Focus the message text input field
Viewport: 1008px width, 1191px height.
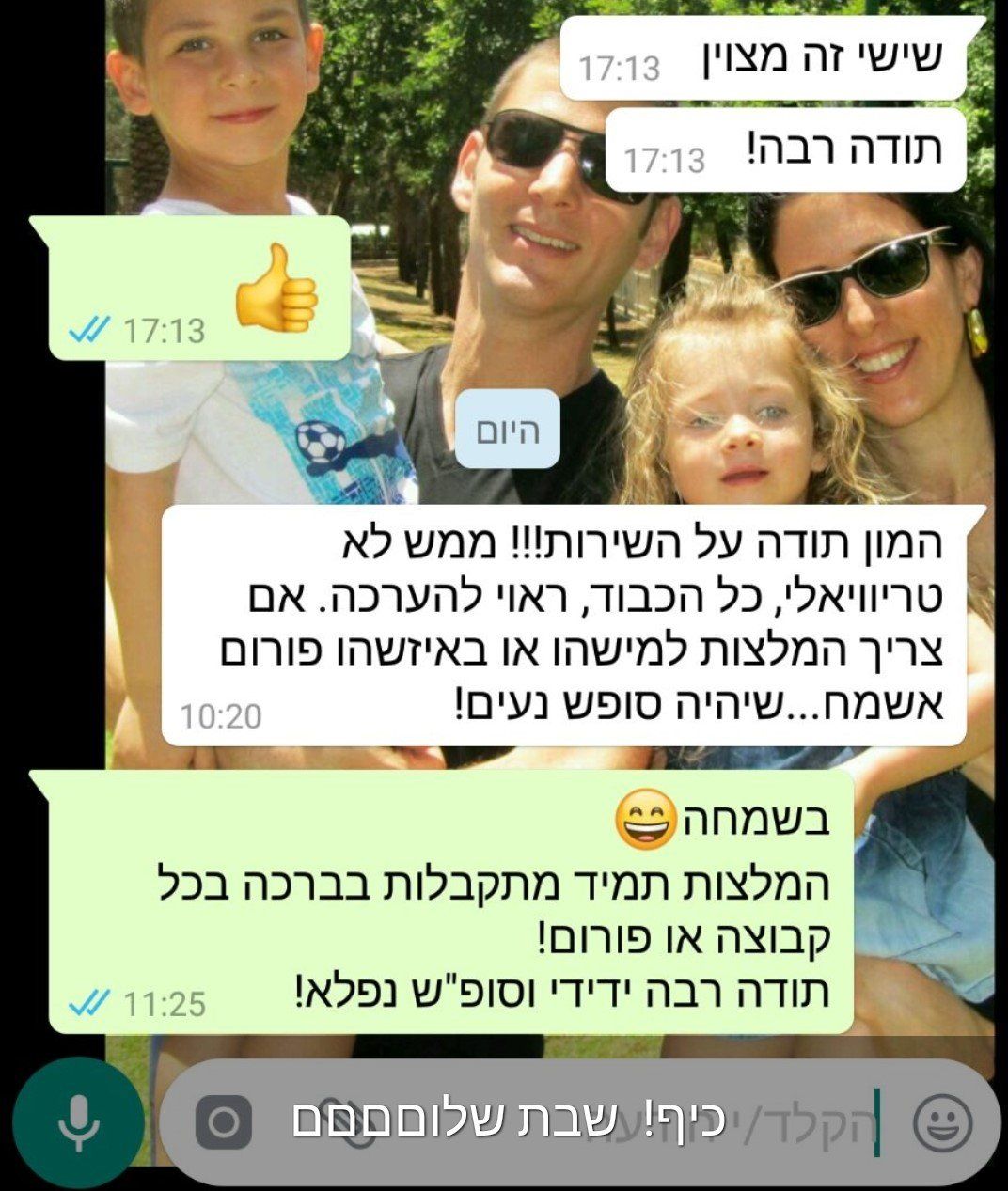point(564,1122)
